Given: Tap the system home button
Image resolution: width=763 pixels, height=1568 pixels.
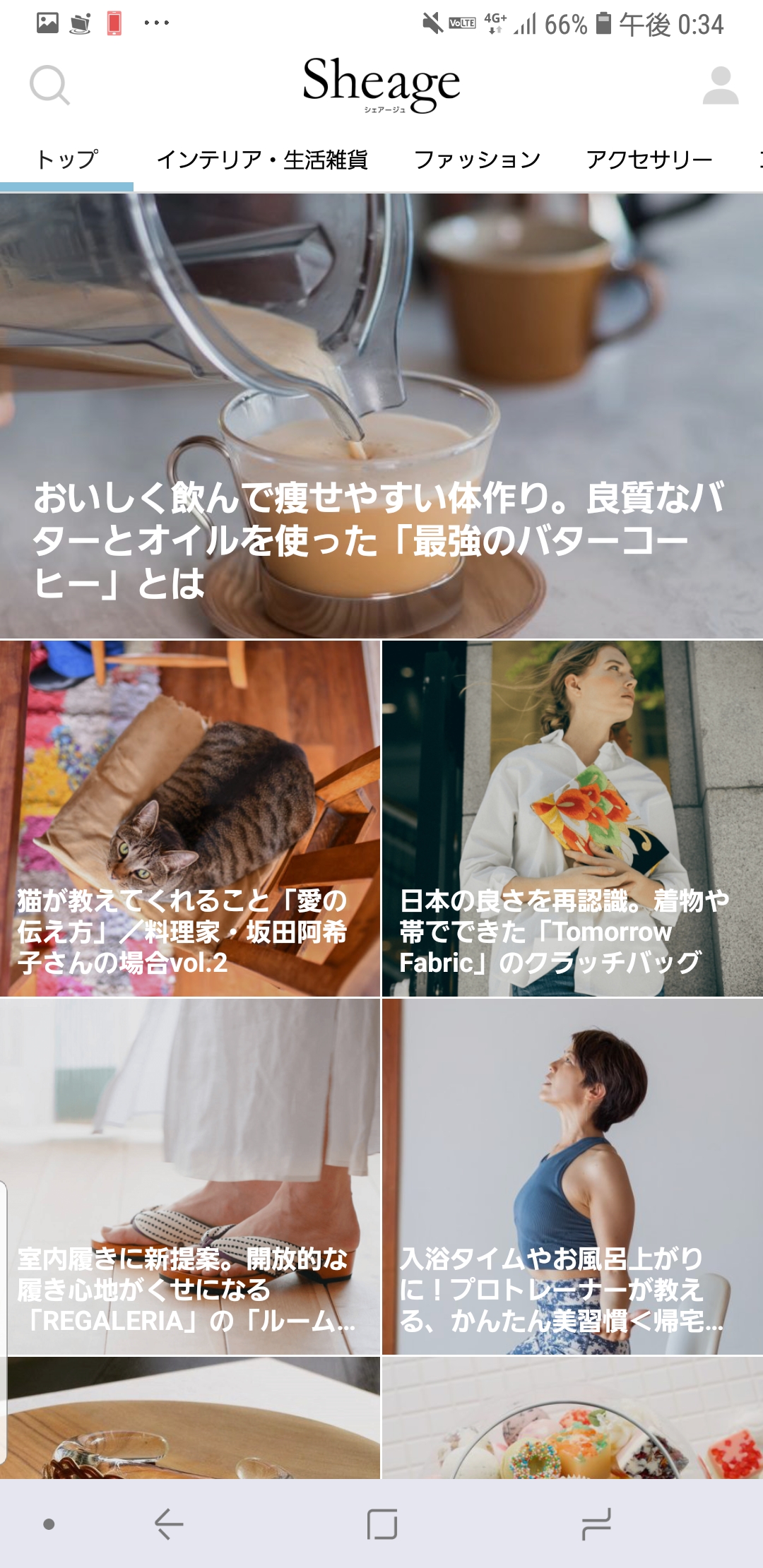Looking at the screenshot, I should (381, 1524).
